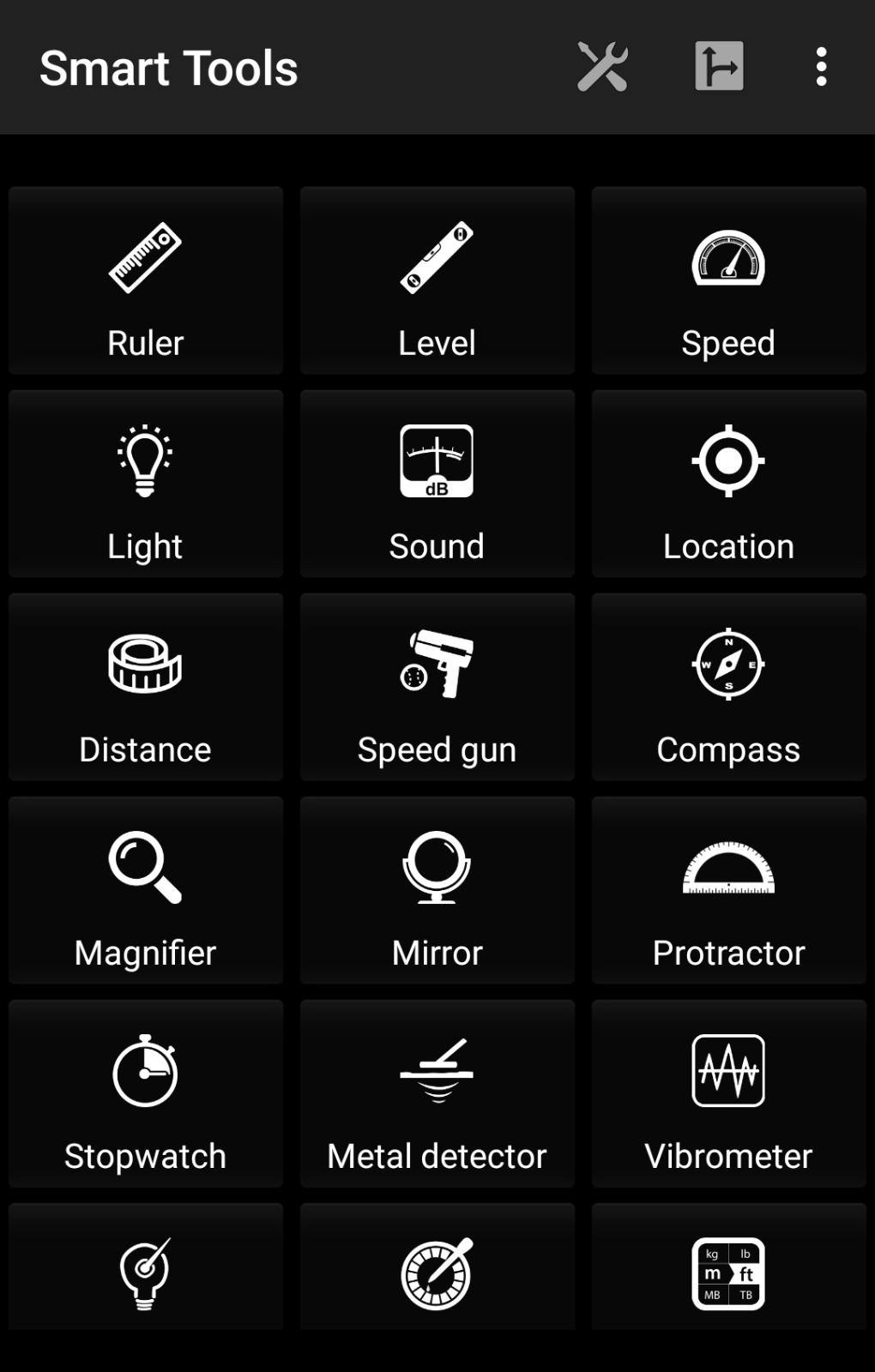Select the Vibrometer tool

pos(728,1094)
